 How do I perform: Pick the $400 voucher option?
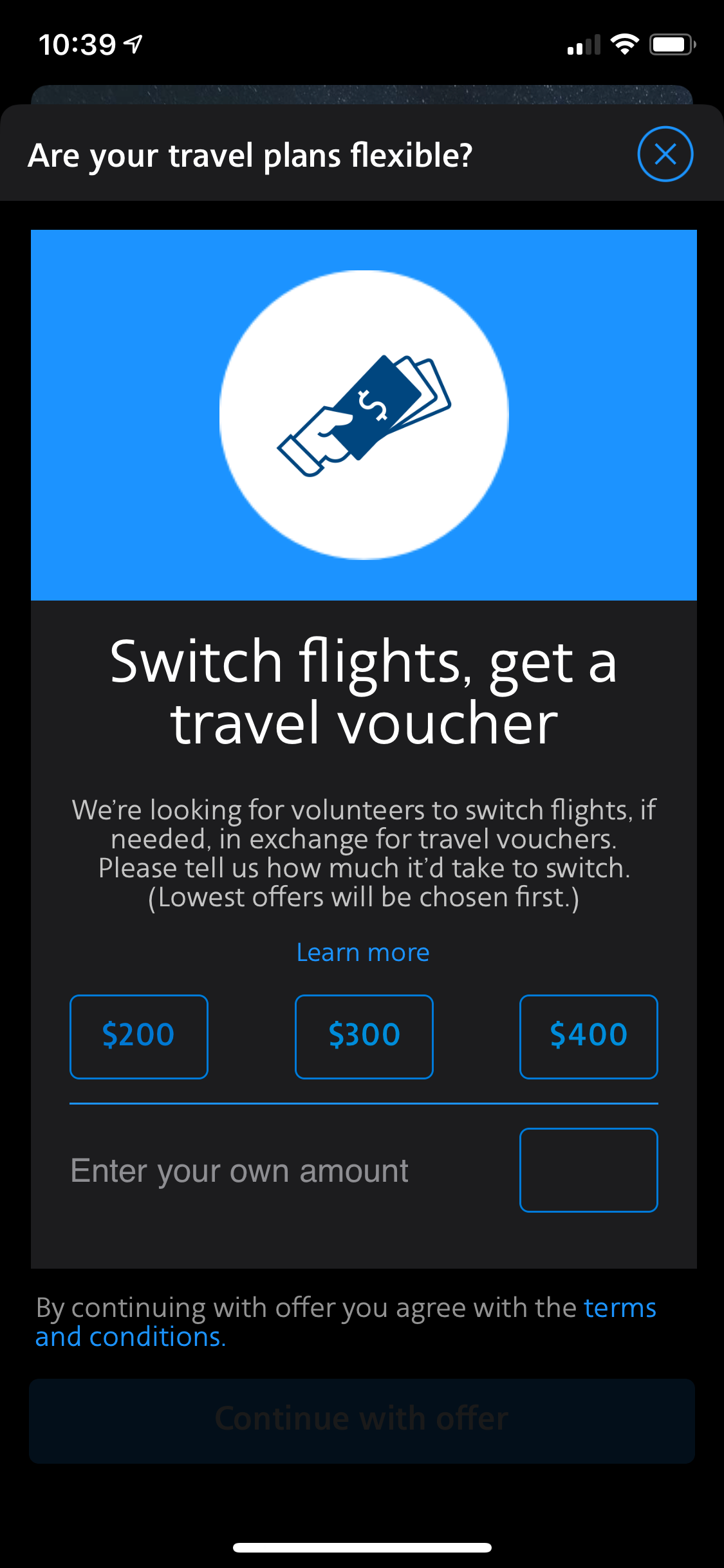click(588, 1036)
